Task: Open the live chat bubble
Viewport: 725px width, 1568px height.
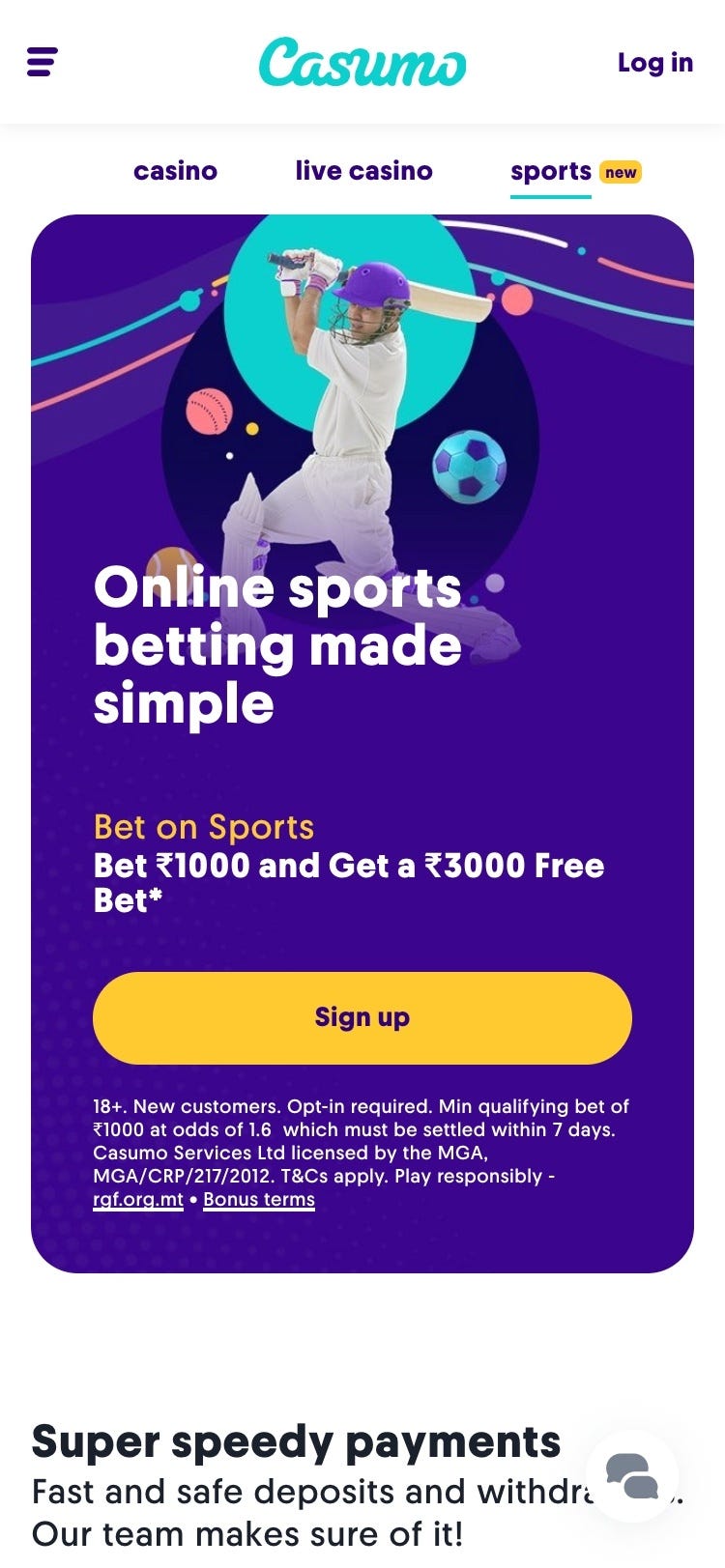Action: click(632, 1476)
